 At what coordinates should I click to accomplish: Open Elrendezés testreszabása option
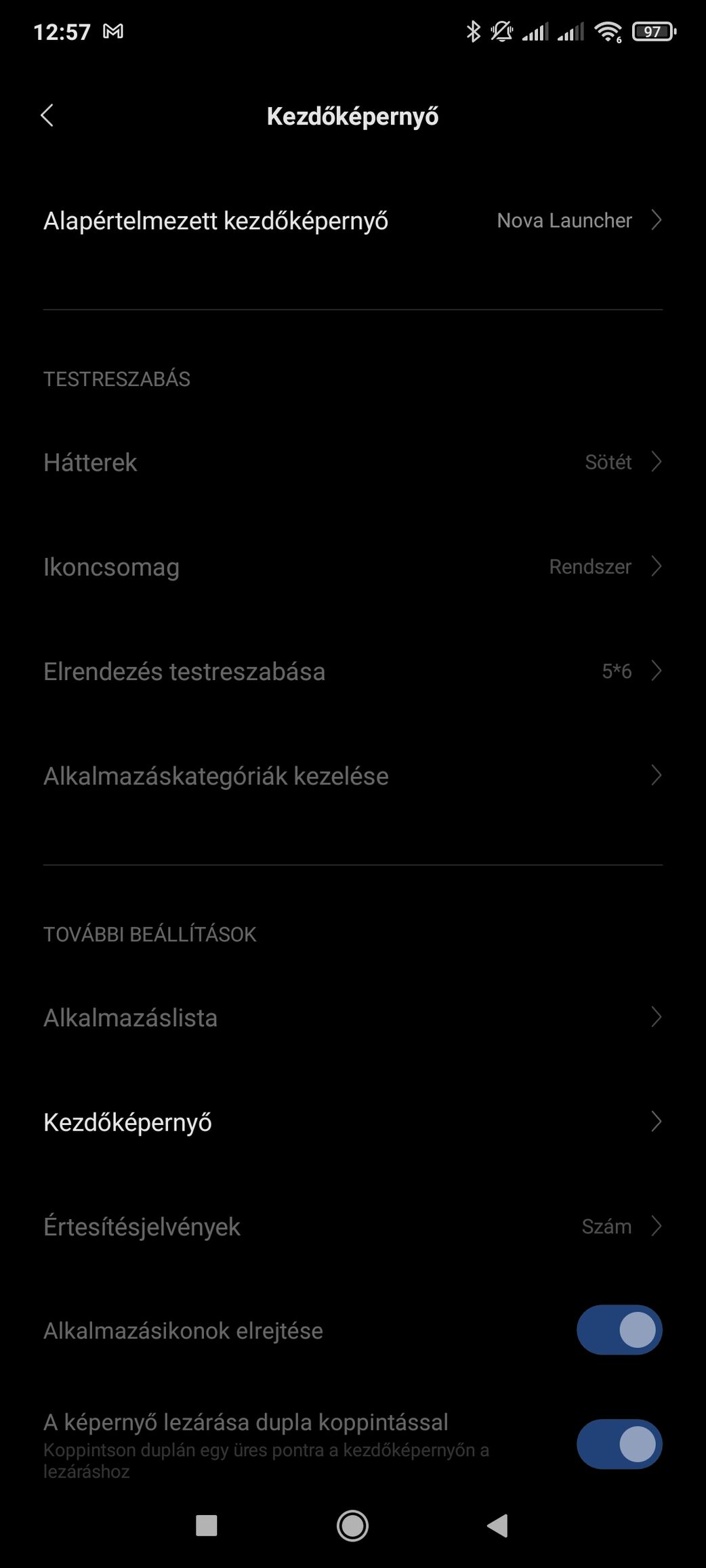[x=353, y=671]
